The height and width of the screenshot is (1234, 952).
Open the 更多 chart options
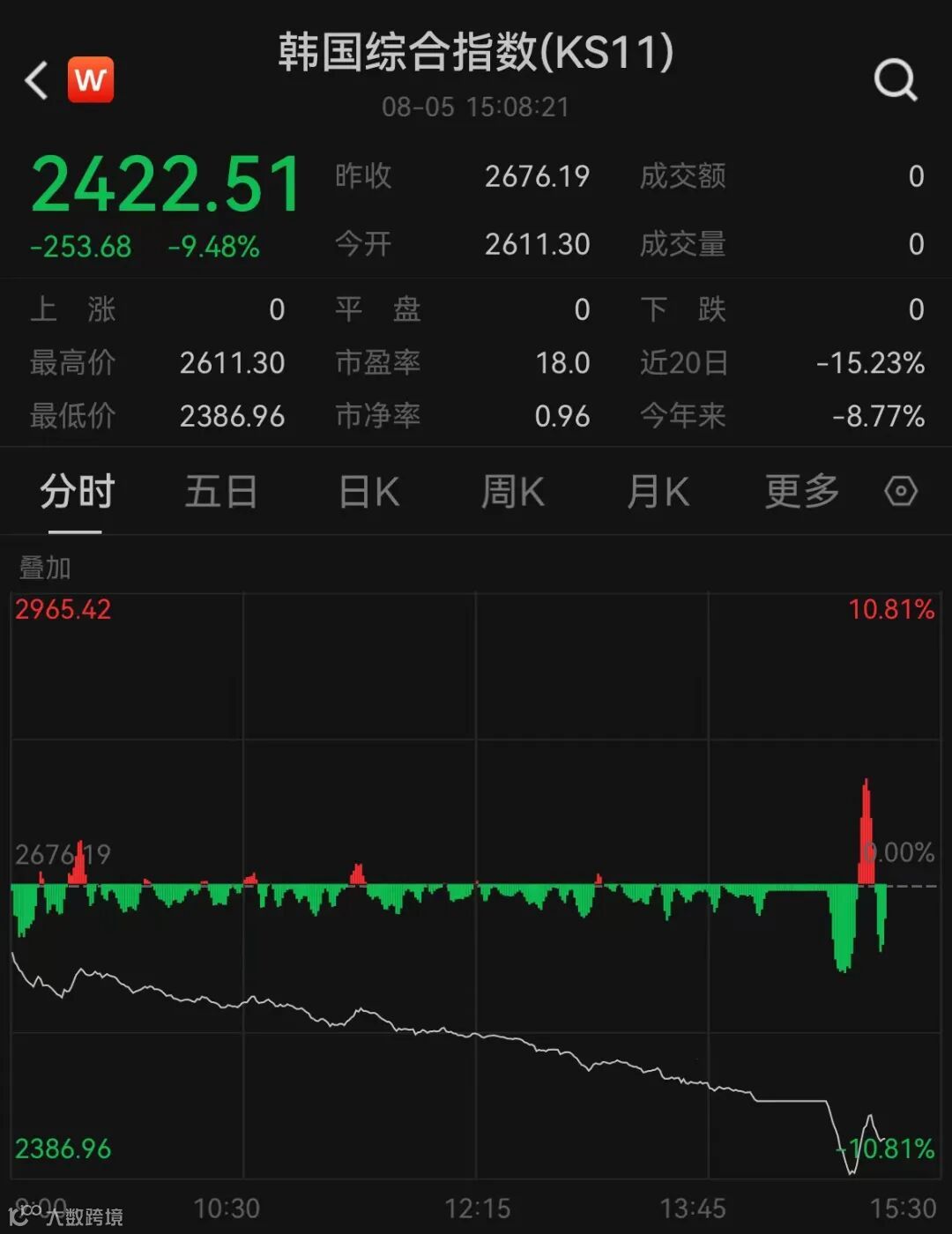point(801,491)
